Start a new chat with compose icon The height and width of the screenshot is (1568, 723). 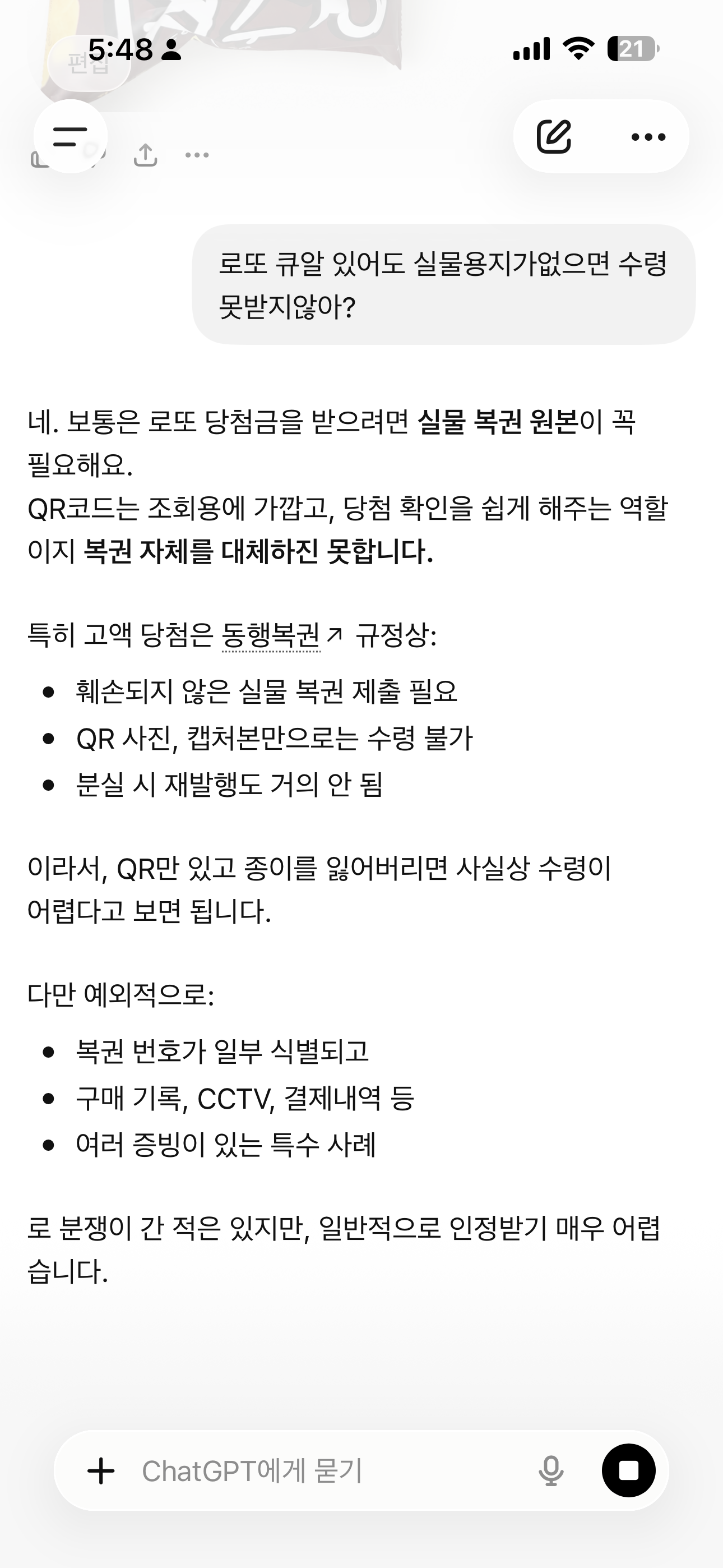coord(554,136)
